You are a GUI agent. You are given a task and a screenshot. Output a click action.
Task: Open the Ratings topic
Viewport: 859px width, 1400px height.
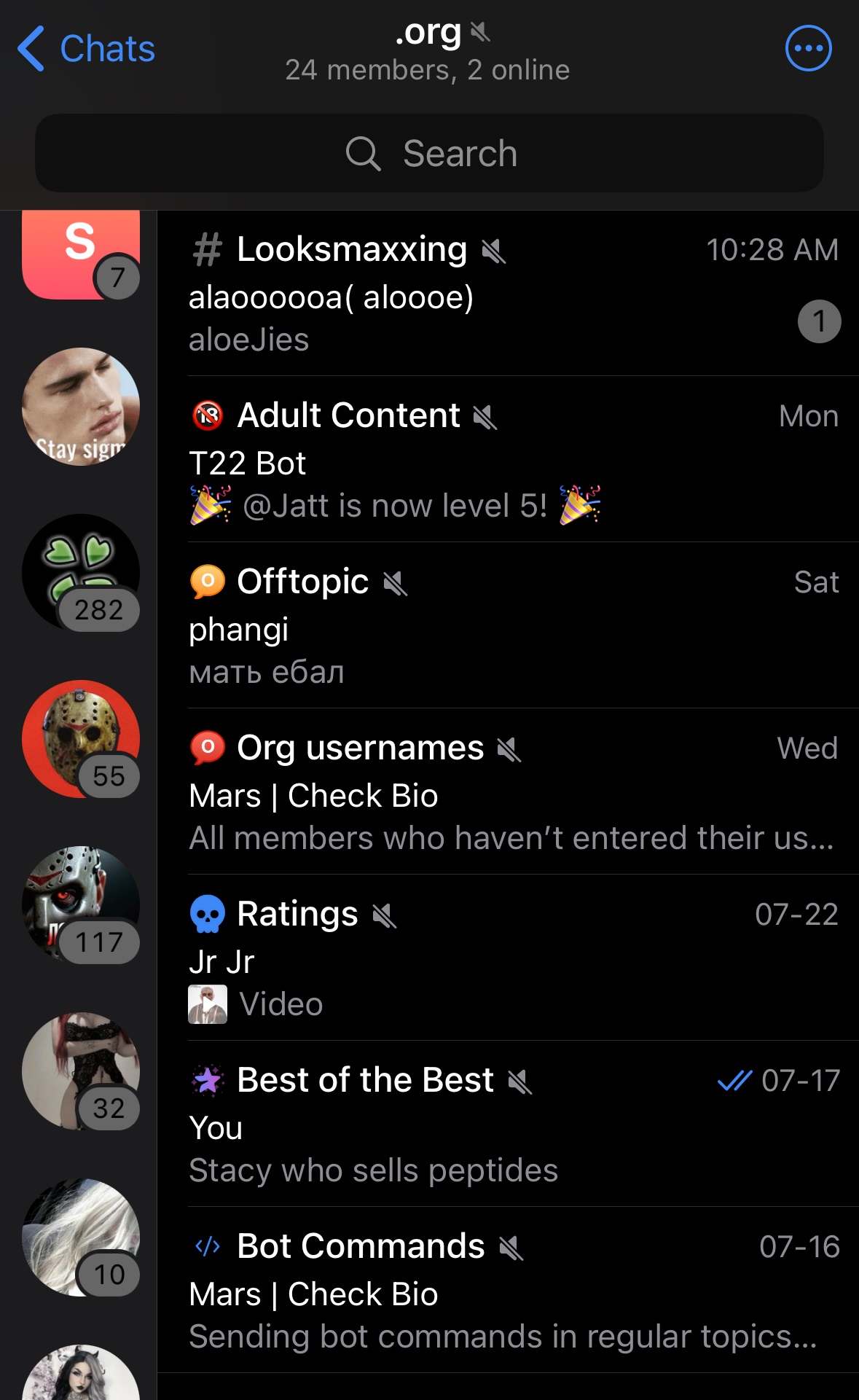tap(508, 958)
